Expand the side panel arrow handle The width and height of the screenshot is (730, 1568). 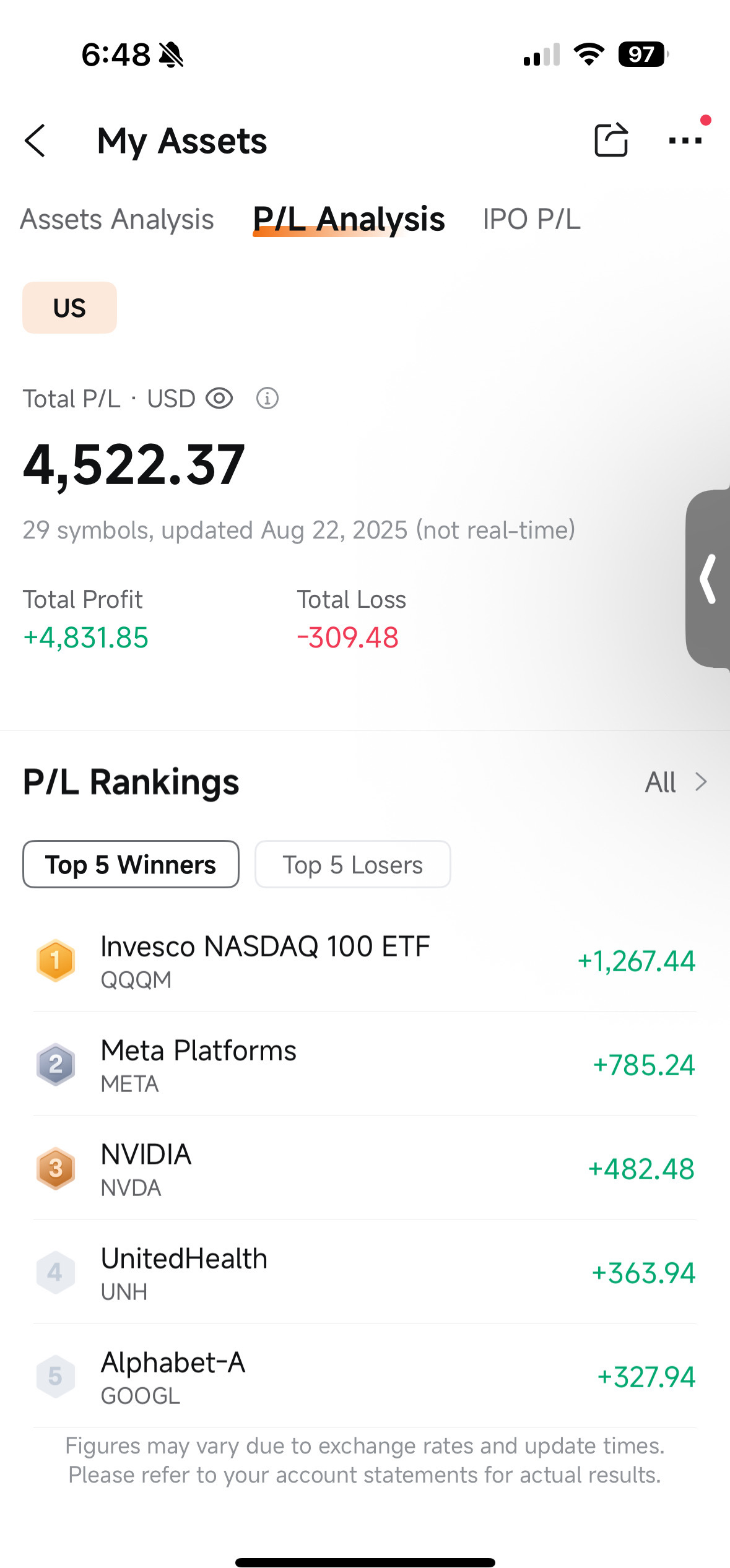[x=708, y=579]
